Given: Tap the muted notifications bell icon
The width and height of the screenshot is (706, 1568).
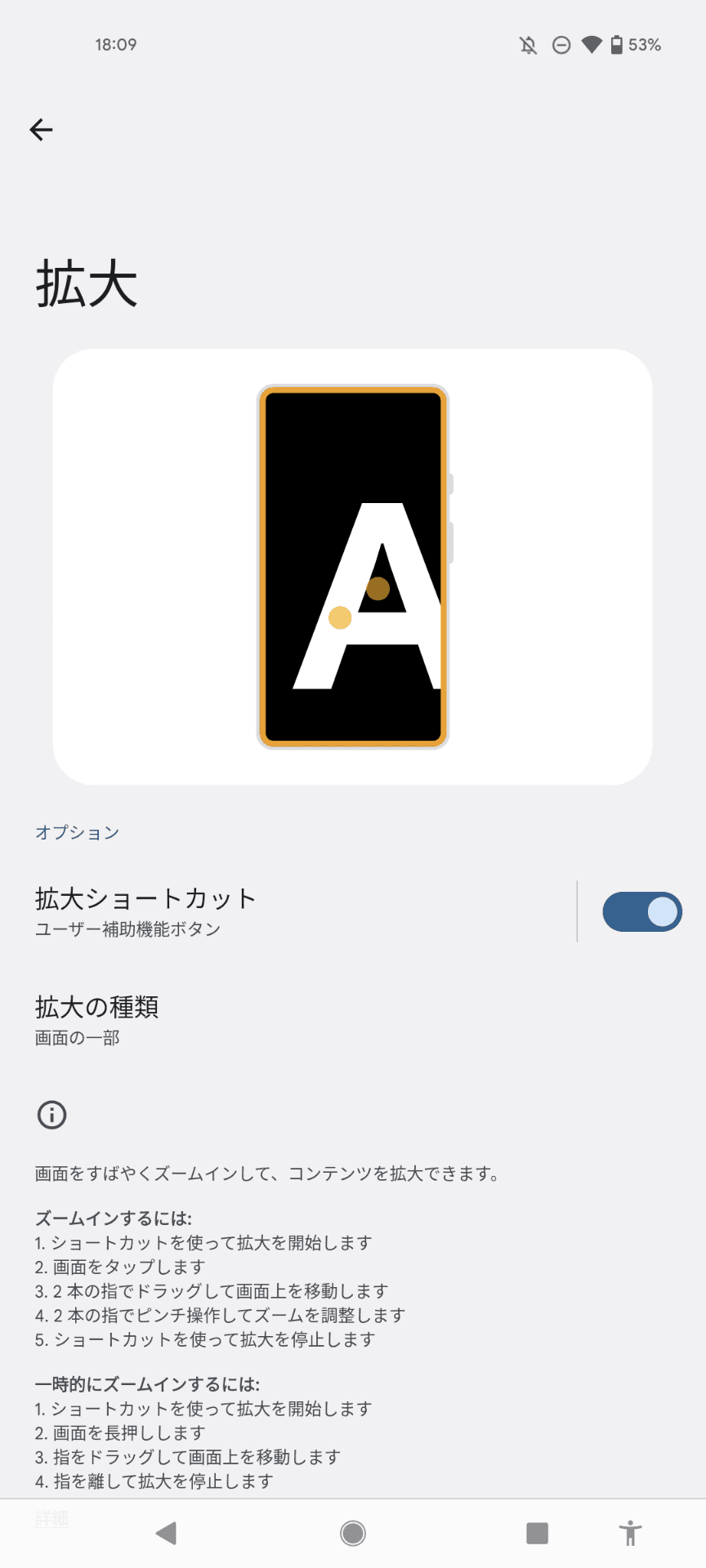Looking at the screenshot, I should click(528, 45).
